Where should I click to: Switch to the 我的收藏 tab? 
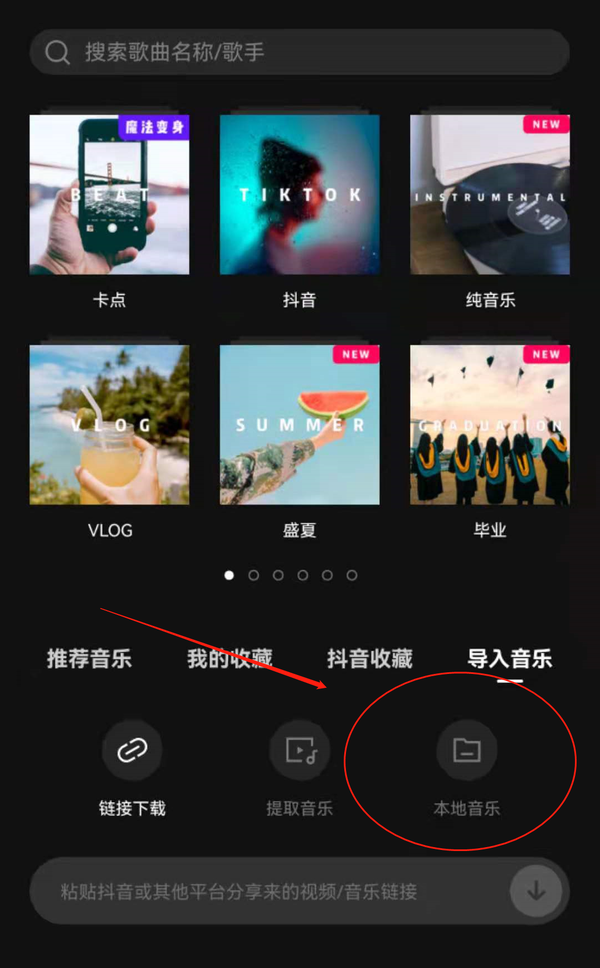tap(229, 659)
